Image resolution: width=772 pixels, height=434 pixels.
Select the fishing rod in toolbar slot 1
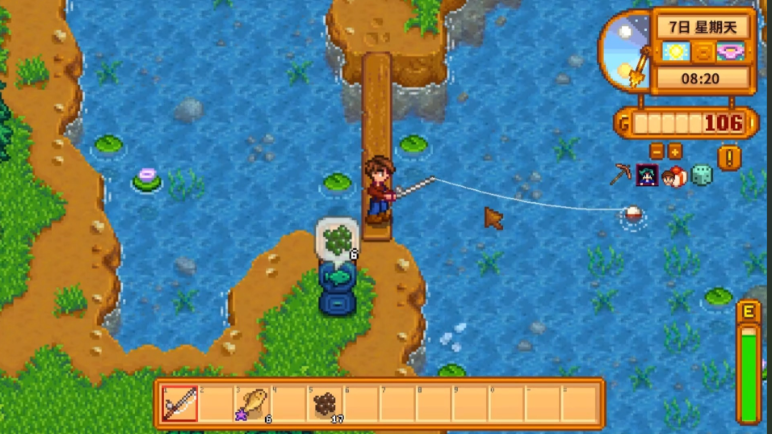[181, 403]
